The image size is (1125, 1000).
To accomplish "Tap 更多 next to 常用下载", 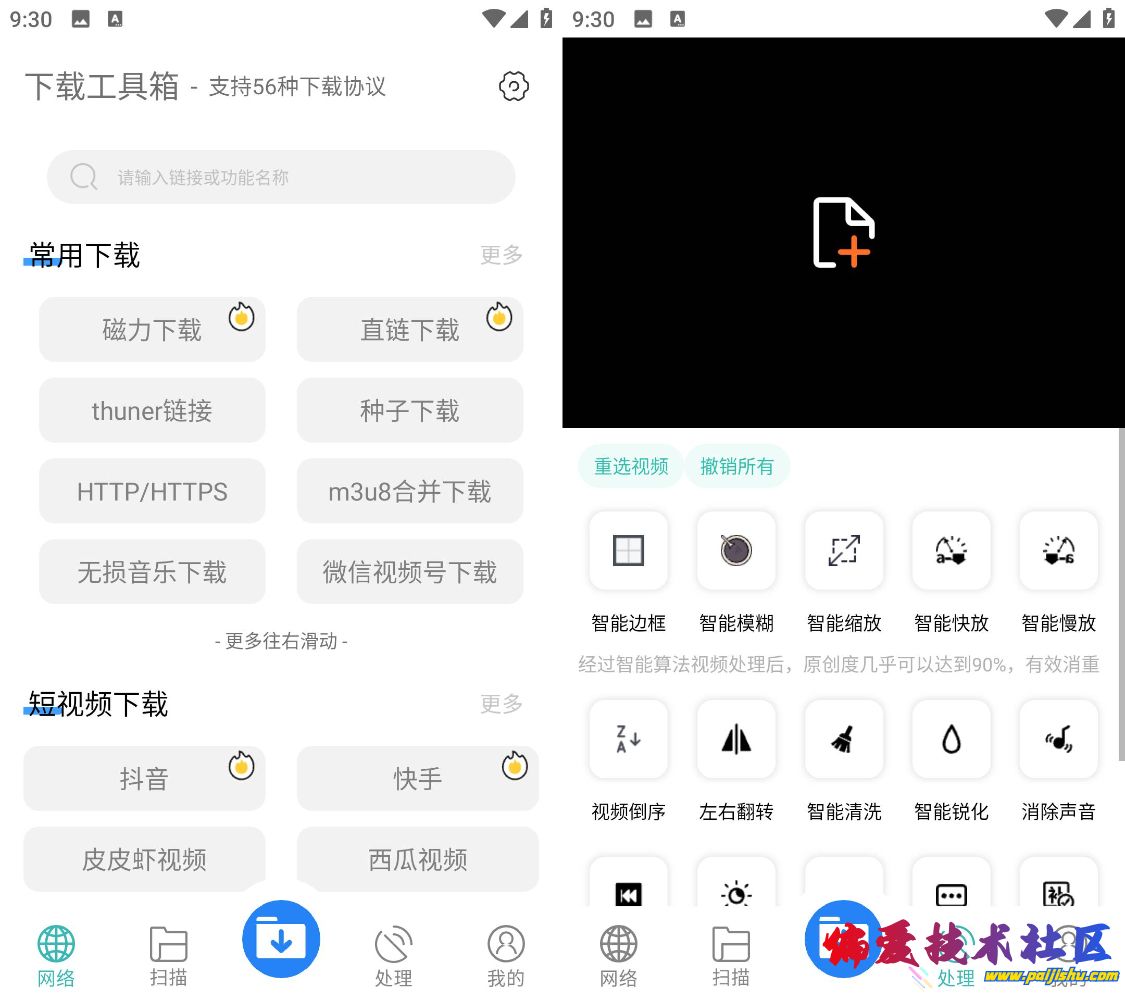I will pos(501,255).
